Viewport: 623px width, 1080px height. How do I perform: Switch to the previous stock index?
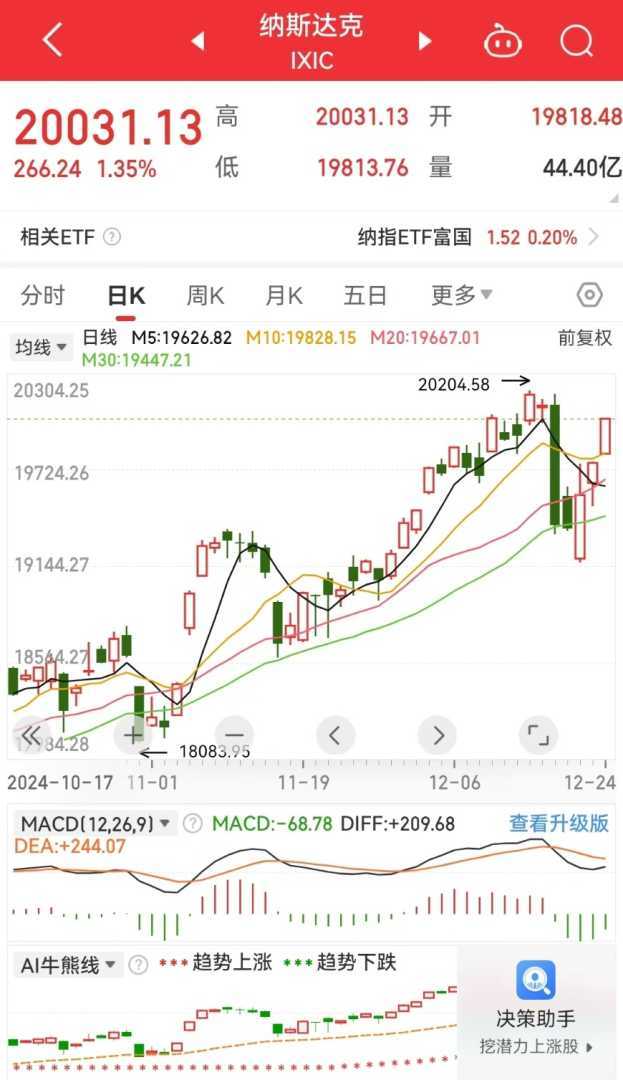click(x=198, y=41)
